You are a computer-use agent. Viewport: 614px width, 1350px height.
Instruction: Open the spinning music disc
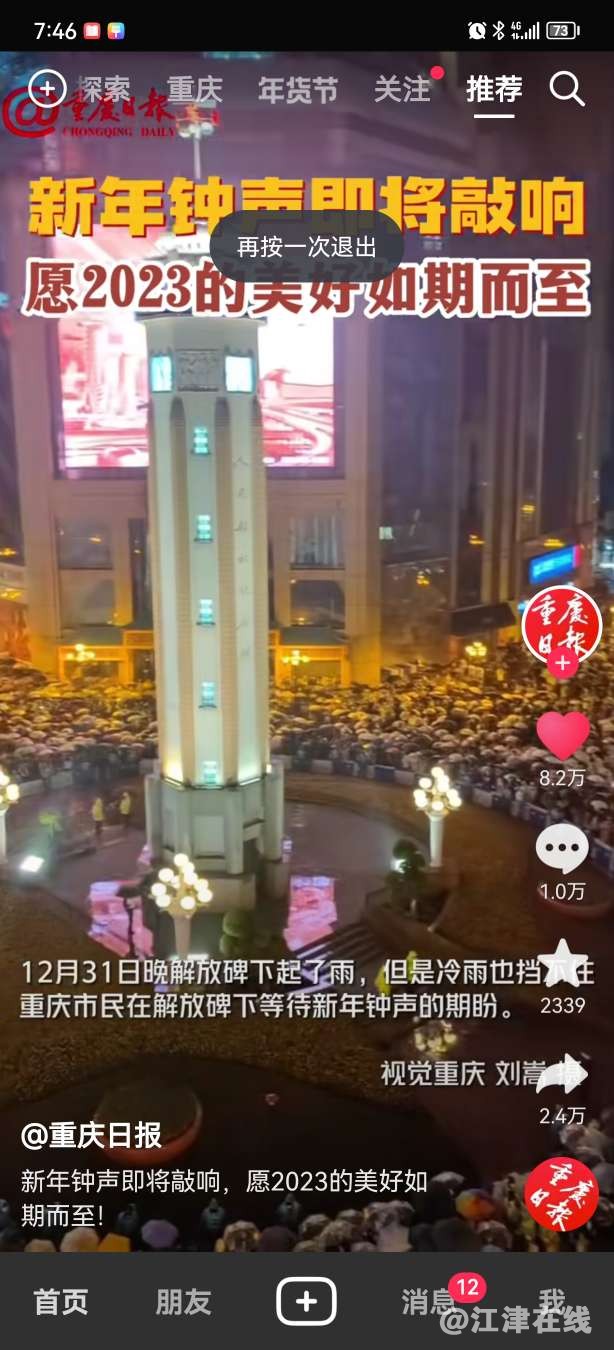562,1193
